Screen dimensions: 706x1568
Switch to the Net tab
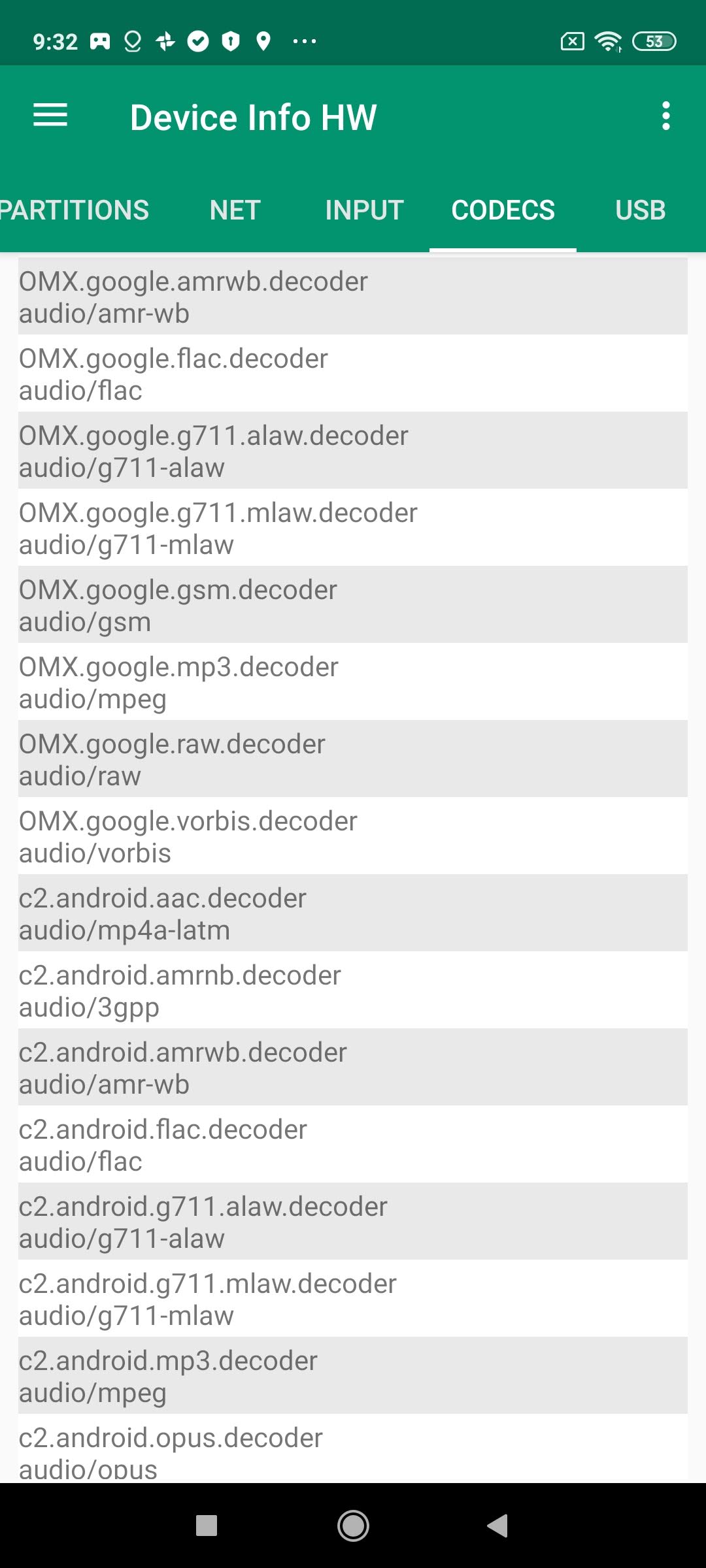point(235,210)
